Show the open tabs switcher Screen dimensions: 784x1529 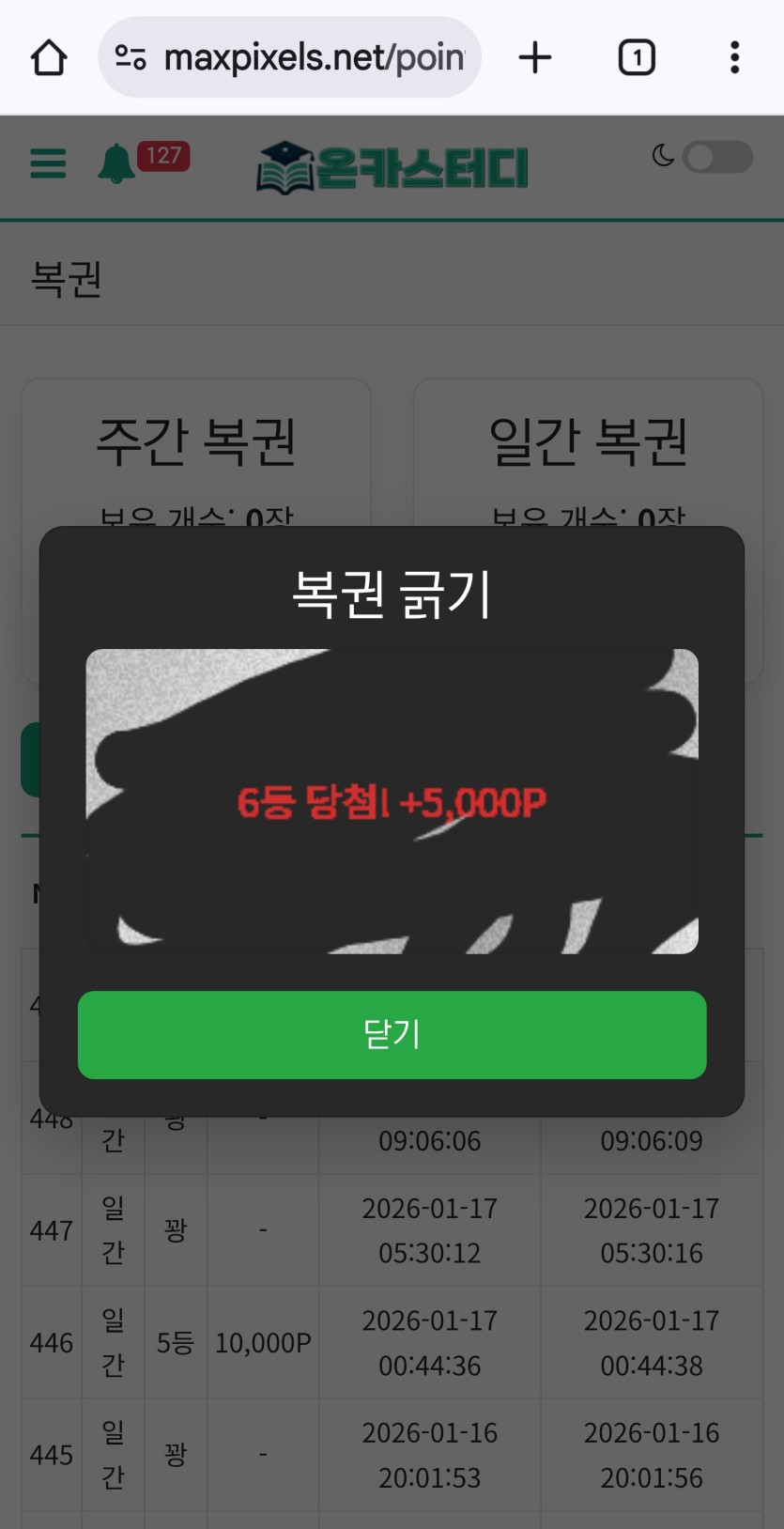click(637, 58)
